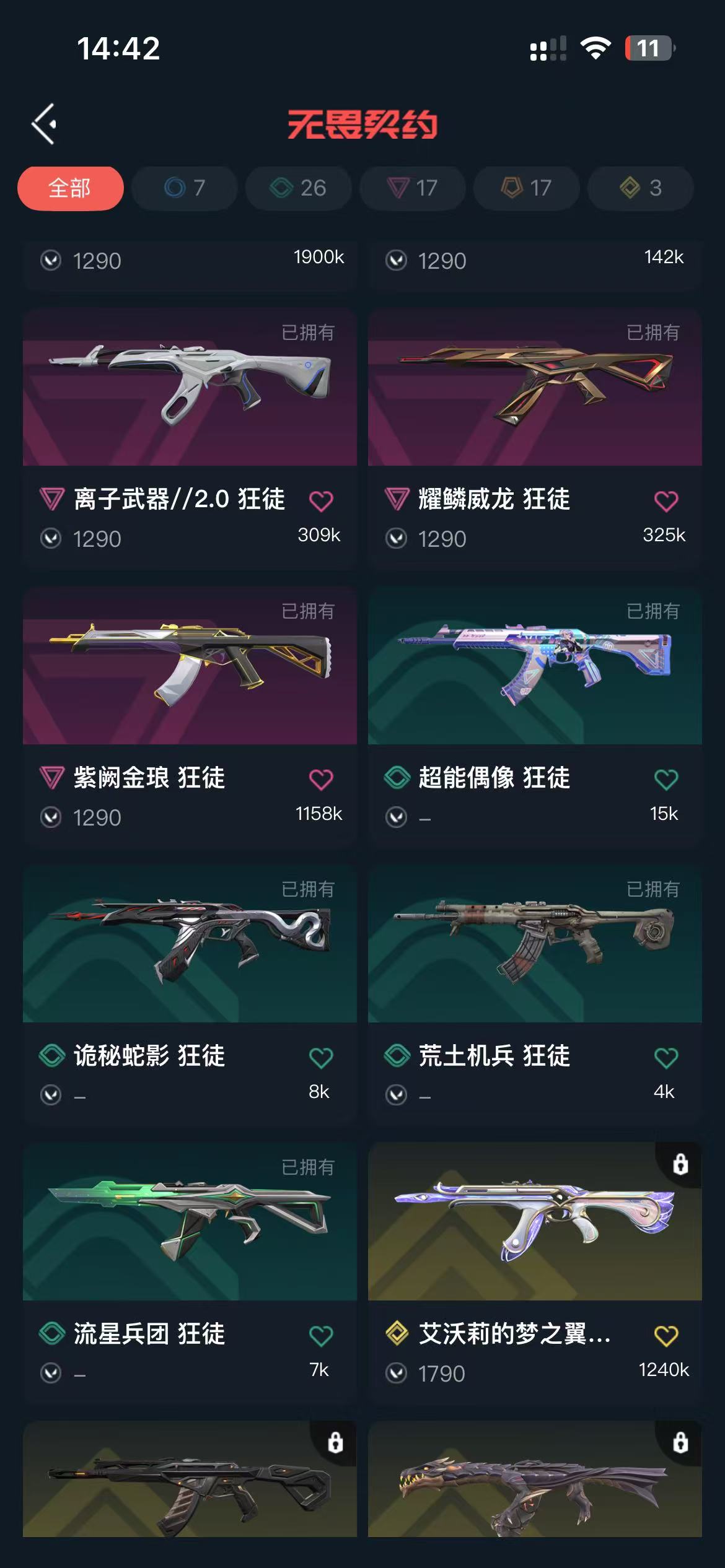Filter by the green diamond tier (26)
Viewport: 725px width, 1568px height.
click(x=299, y=188)
